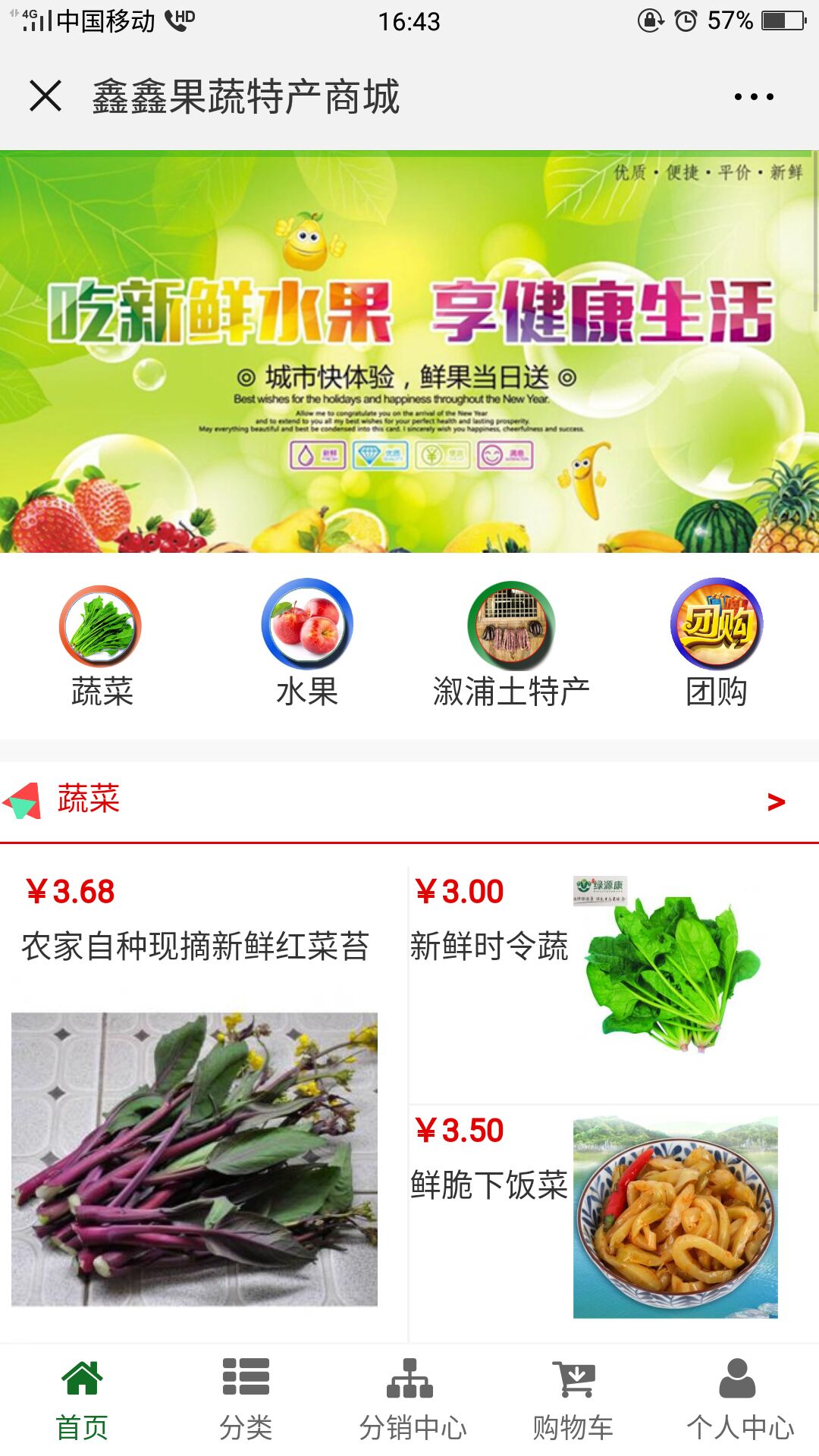Open the 分销中心 tab

pos(412,1400)
